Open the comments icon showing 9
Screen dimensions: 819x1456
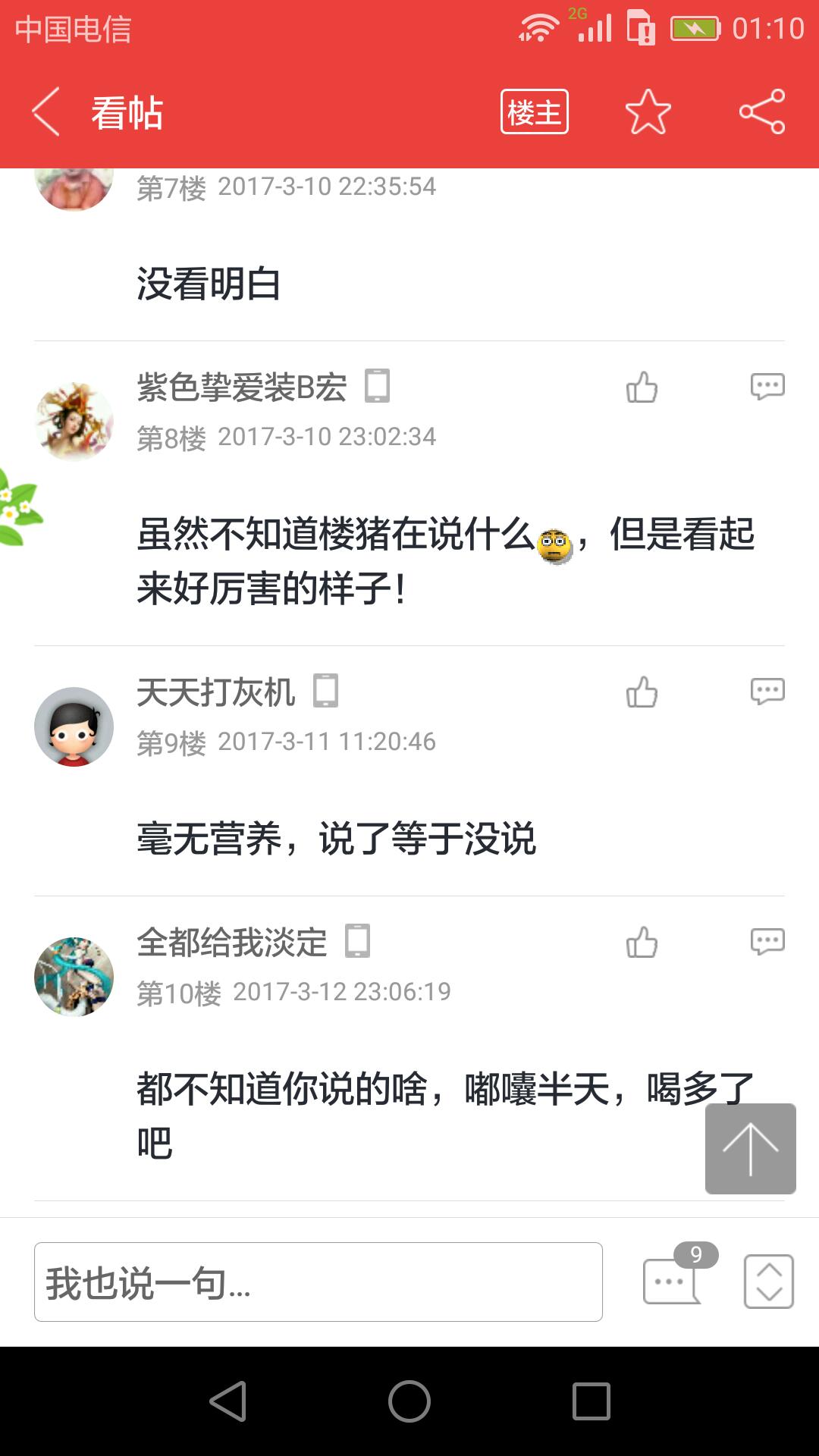pos(673,1281)
